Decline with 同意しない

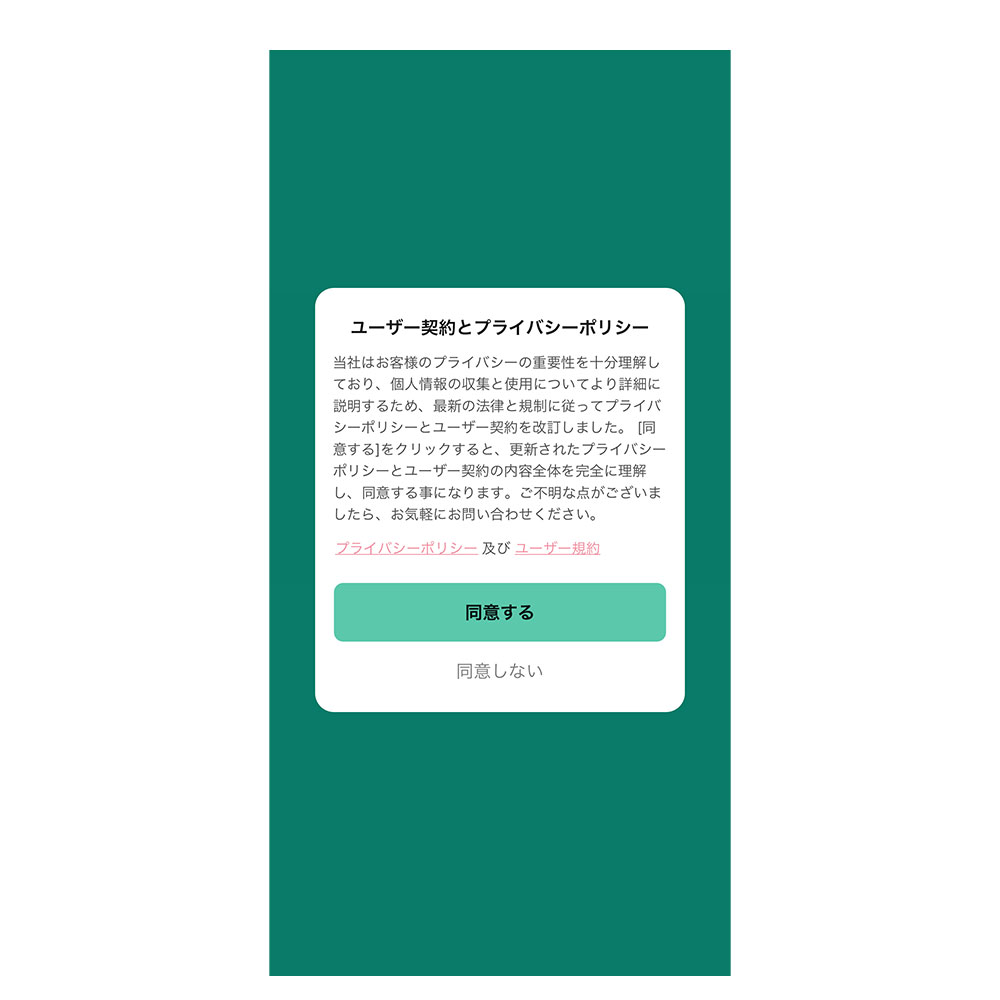tap(499, 671)
